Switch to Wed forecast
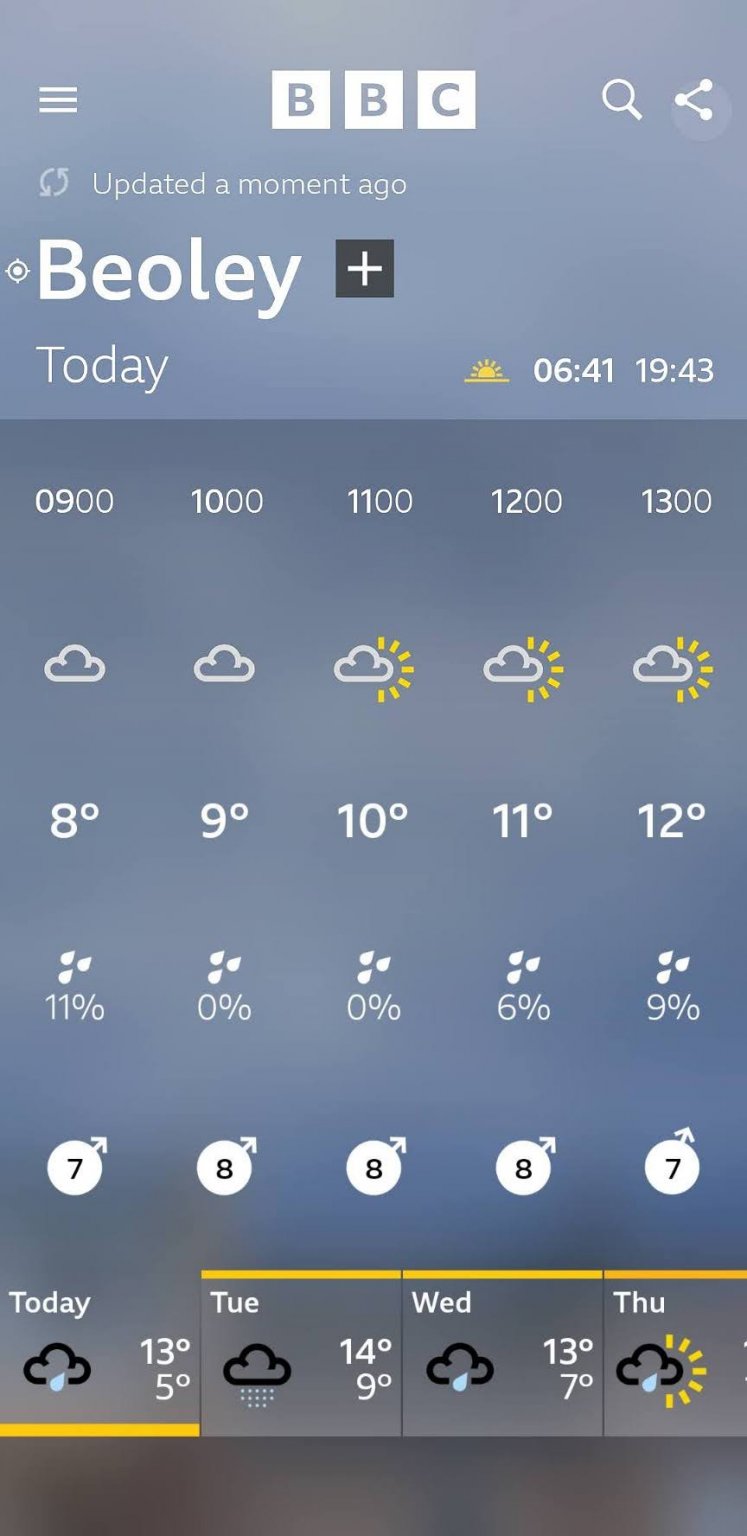 point(502,1353)
